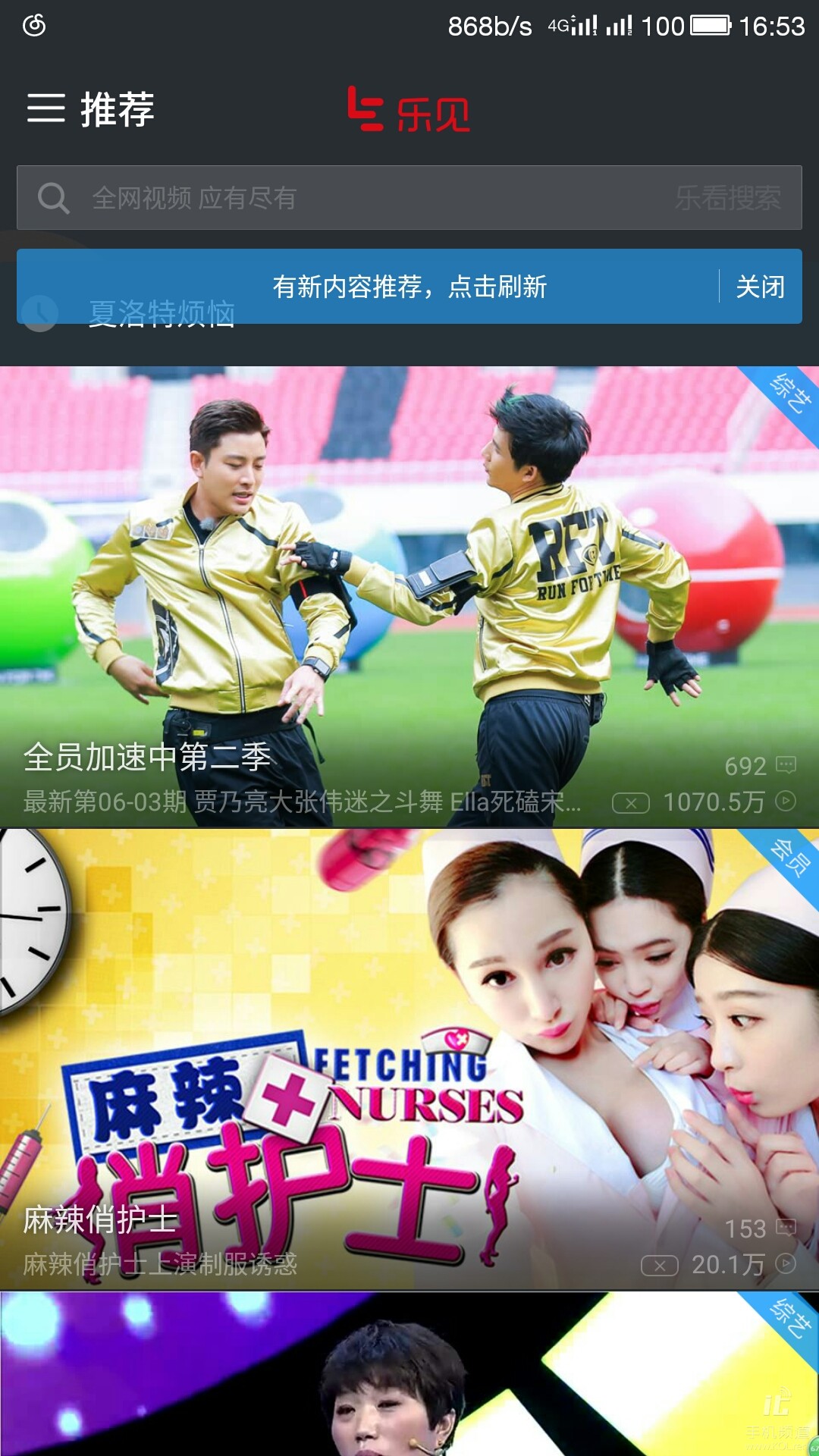Open the hamburger drawer menu
The height and width of the screenshot is (1456, 819).
tap(45, 108)
